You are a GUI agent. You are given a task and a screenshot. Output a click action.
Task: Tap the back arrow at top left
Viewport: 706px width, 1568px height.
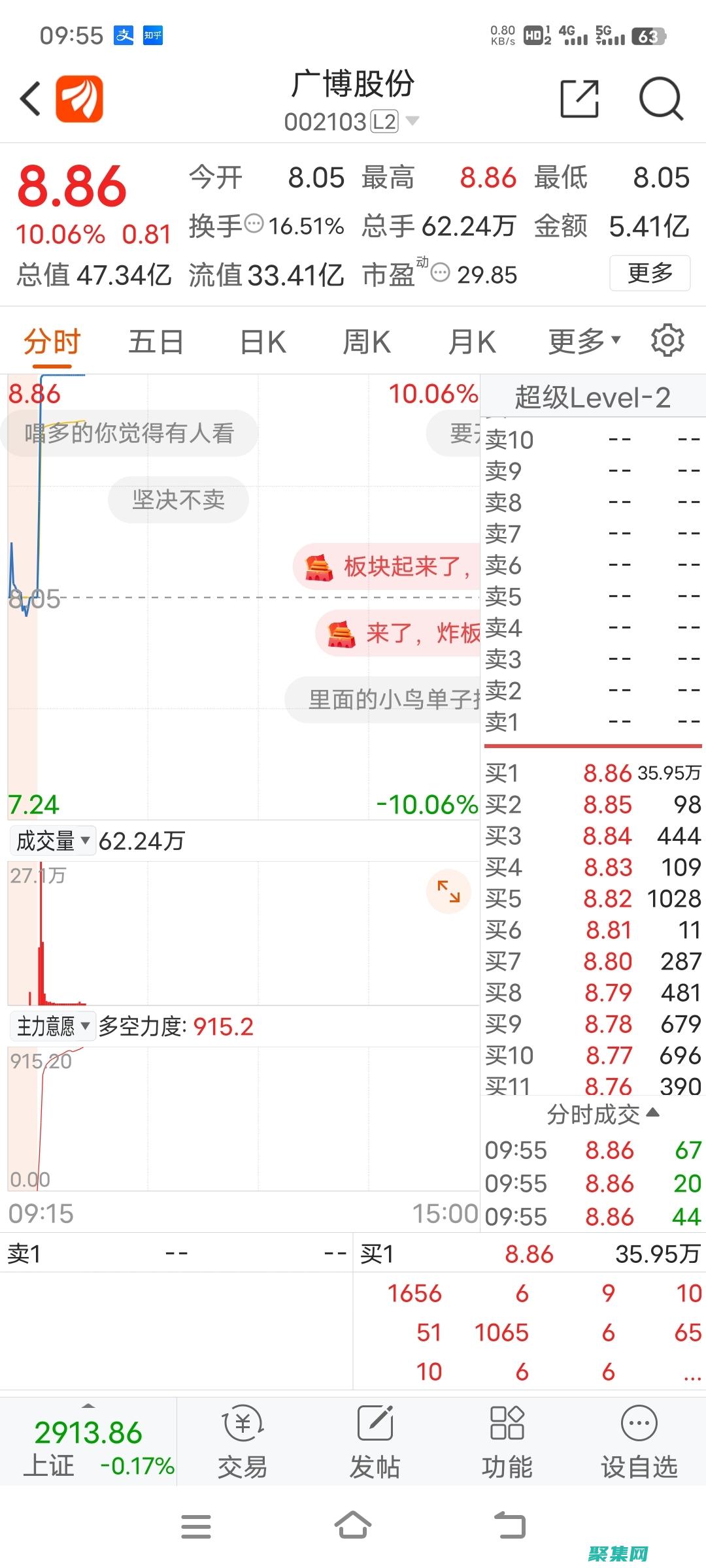pyautogui.click(x=29, y=98)
